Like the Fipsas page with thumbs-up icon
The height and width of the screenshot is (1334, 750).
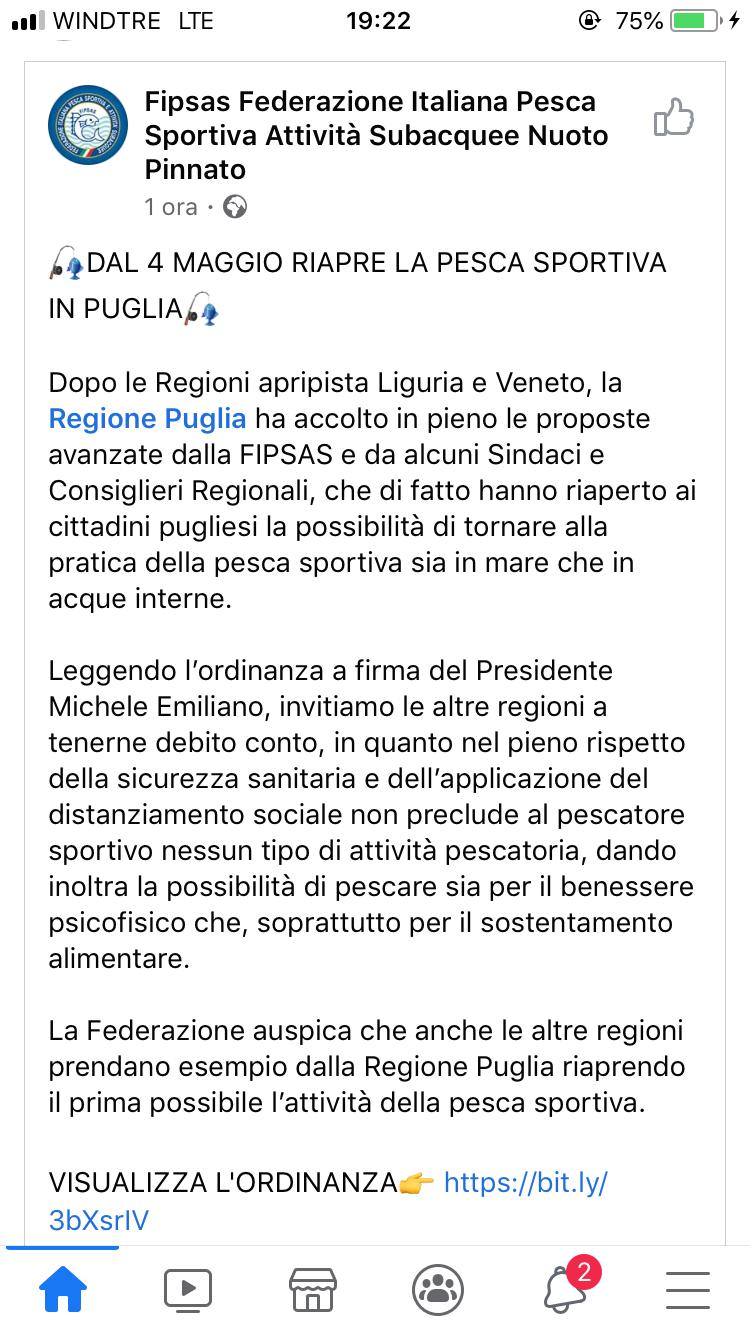click(x=673, y=117)
